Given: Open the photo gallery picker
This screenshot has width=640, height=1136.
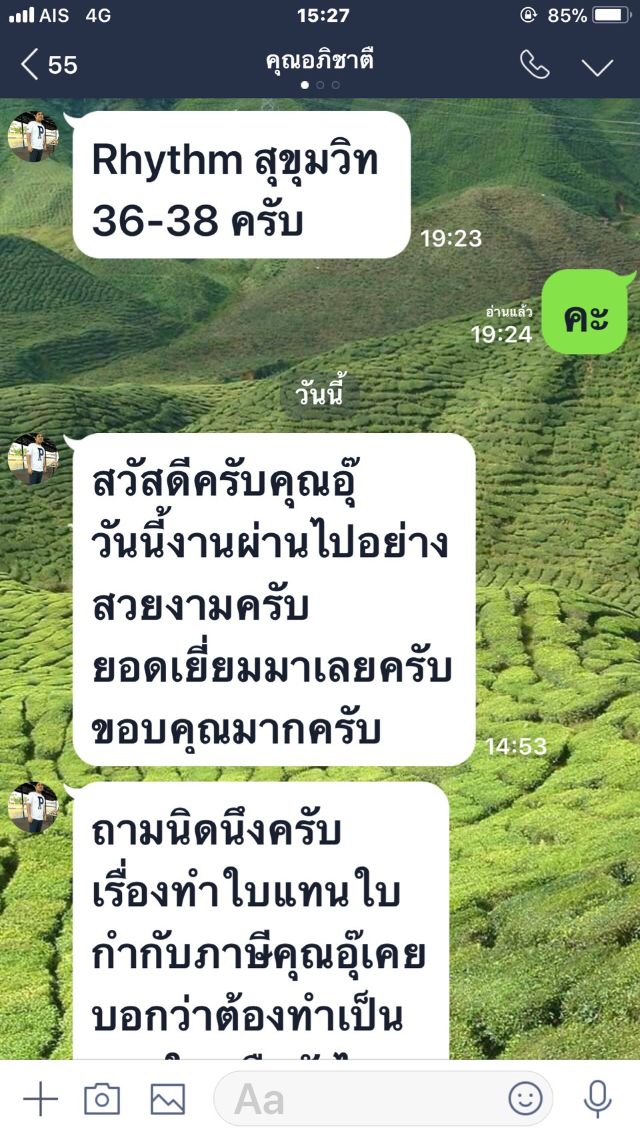Looking at the screenshot, I should tap(167, 1099).
